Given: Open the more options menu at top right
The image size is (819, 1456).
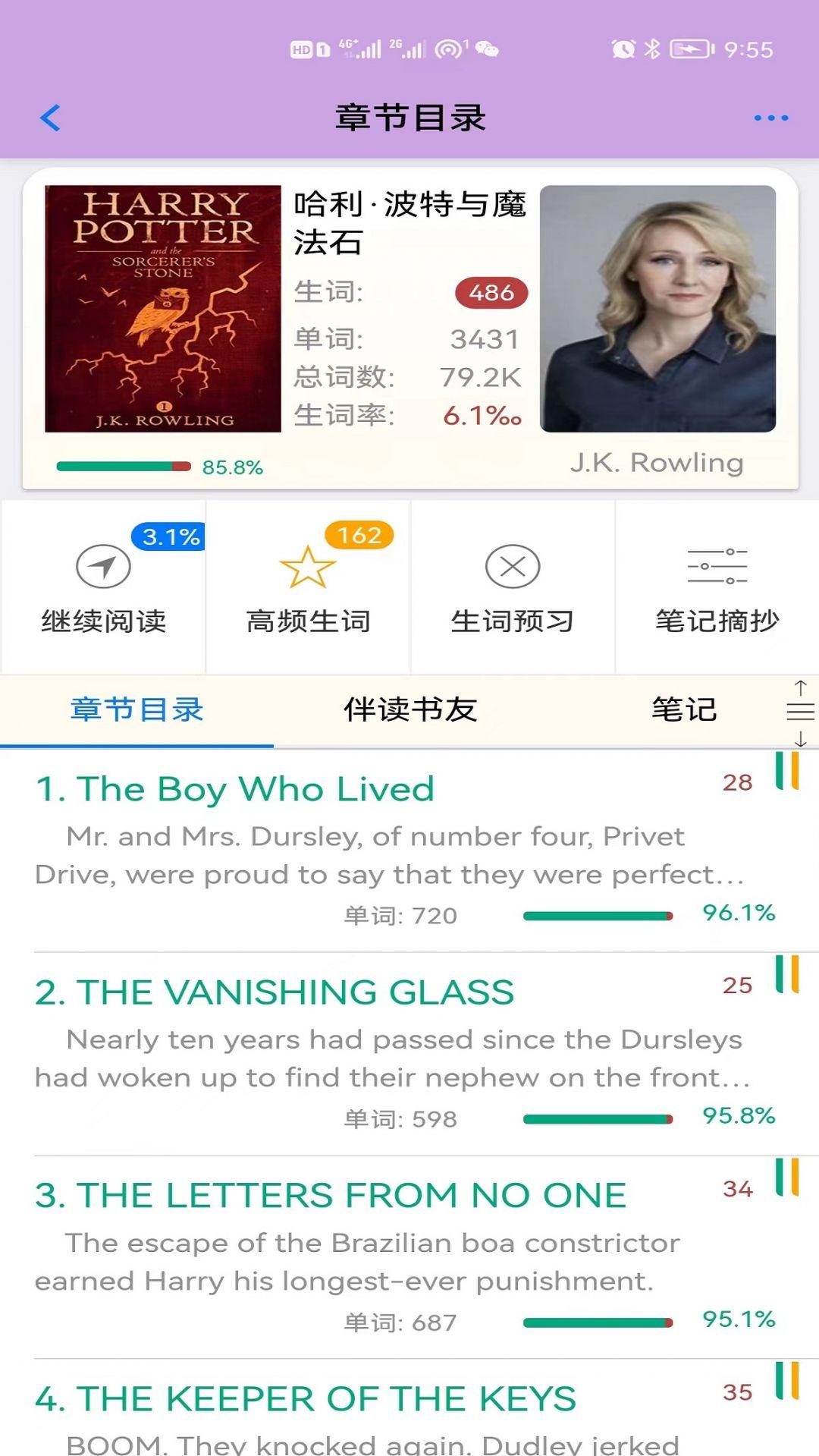Looking at the screenshot, I should click(x=769, y=118).
